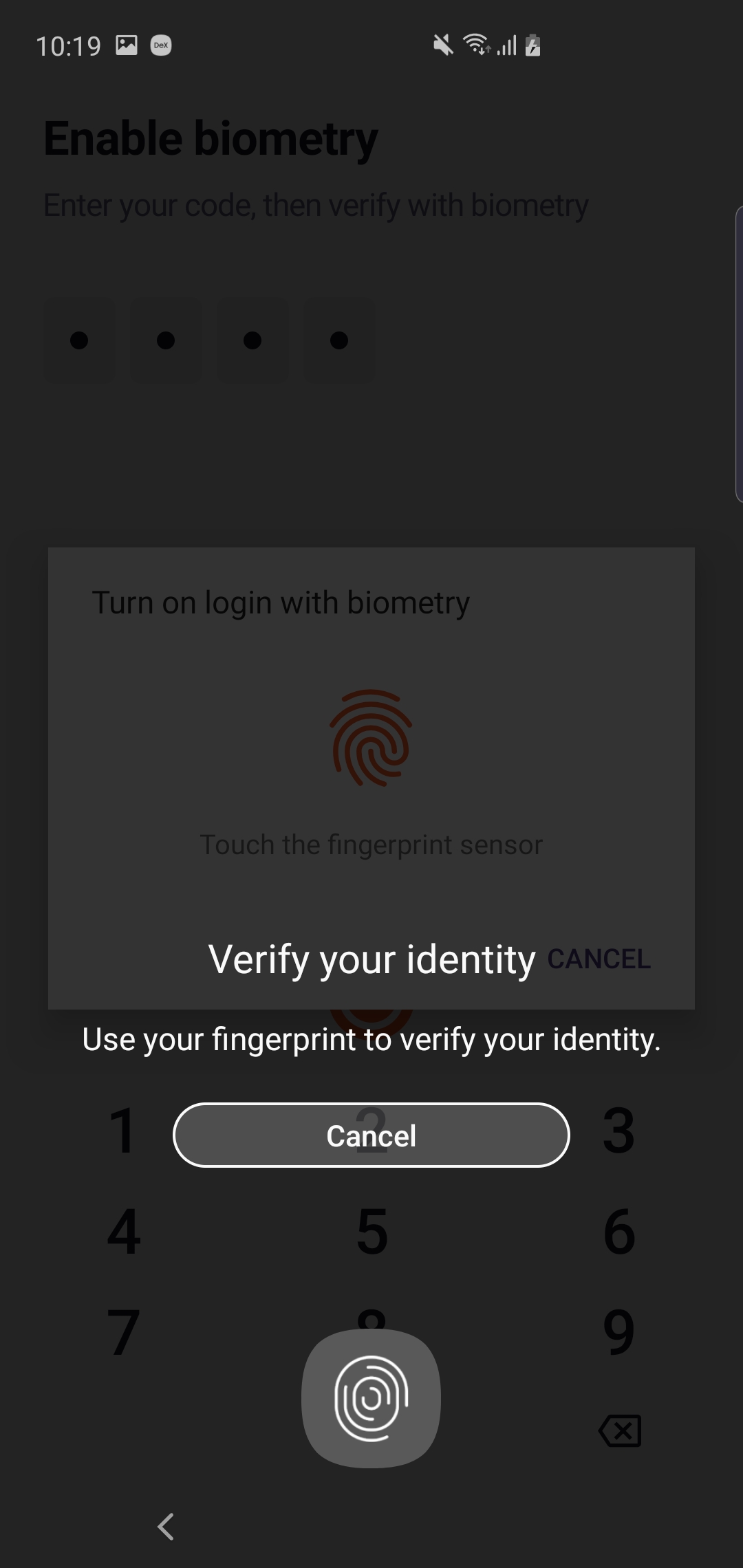Delete last digit with backspace key
This screenshot has height=1568, width=743.
click(x=620, y=1431)
